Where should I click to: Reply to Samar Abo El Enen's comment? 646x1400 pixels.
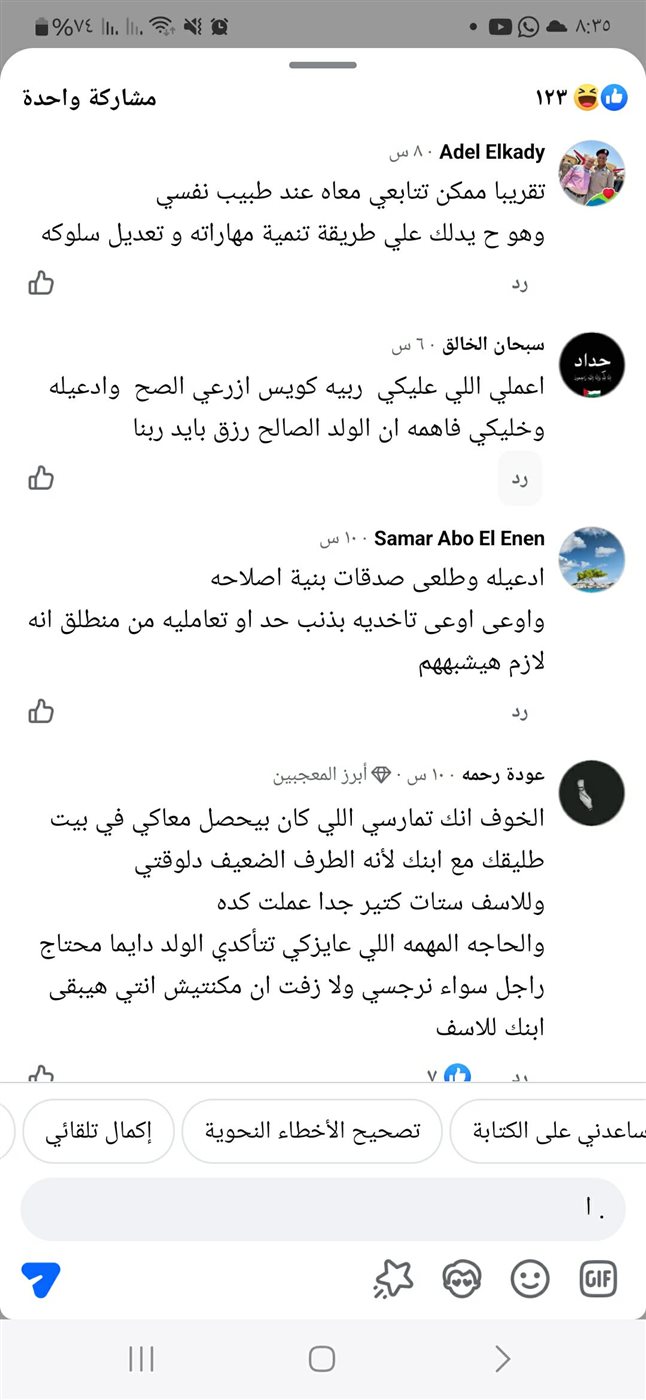click(520, 712)
